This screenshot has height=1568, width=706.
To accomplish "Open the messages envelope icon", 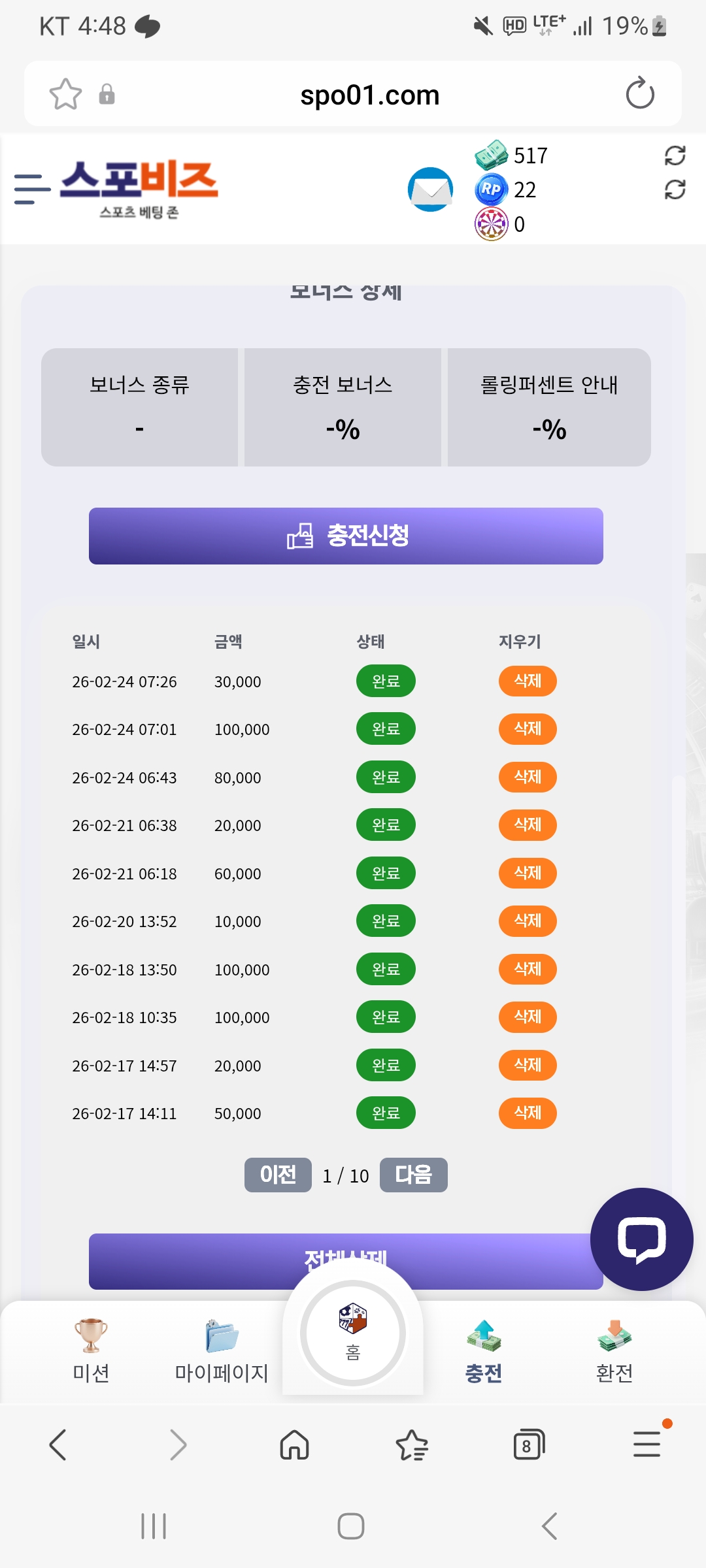I will [430, 189].
